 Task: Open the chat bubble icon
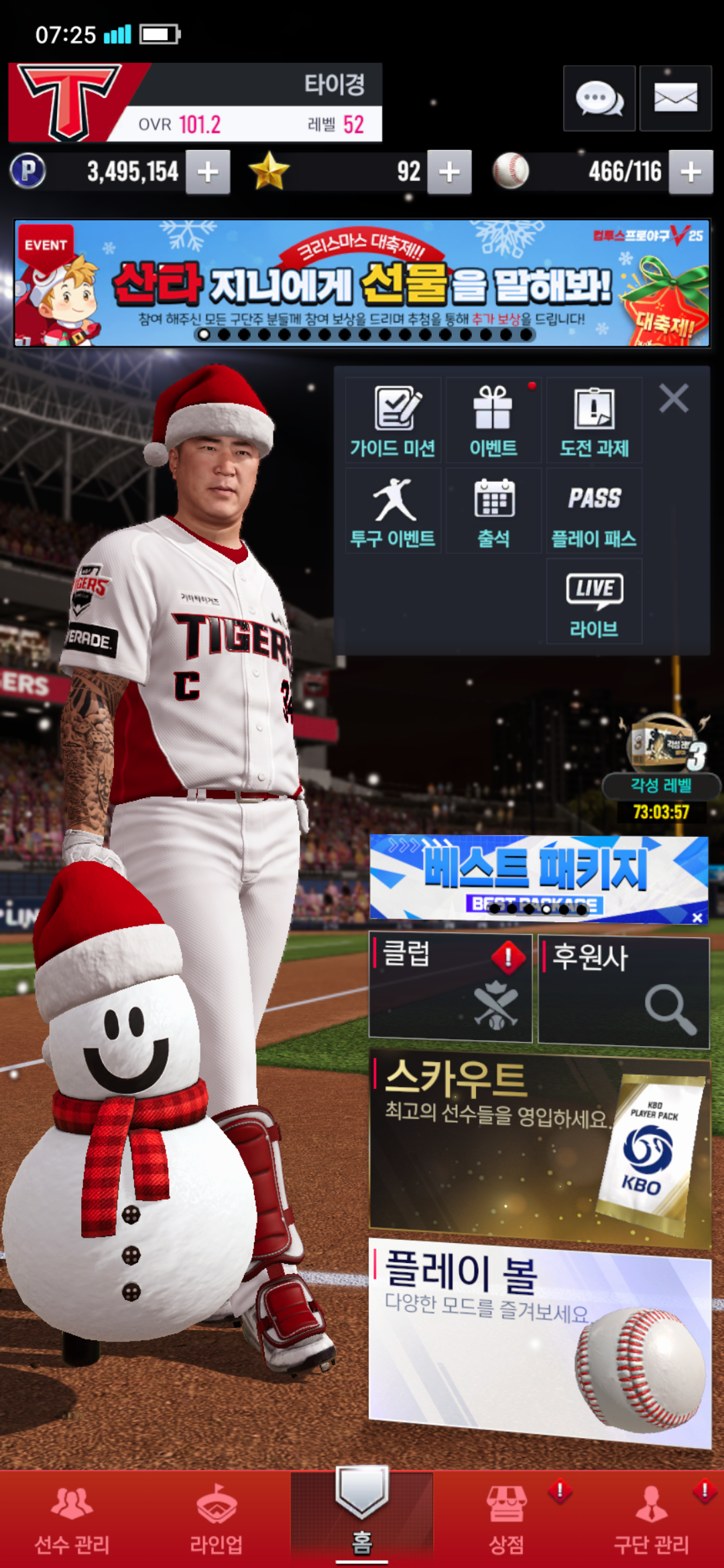coord(599,99)
